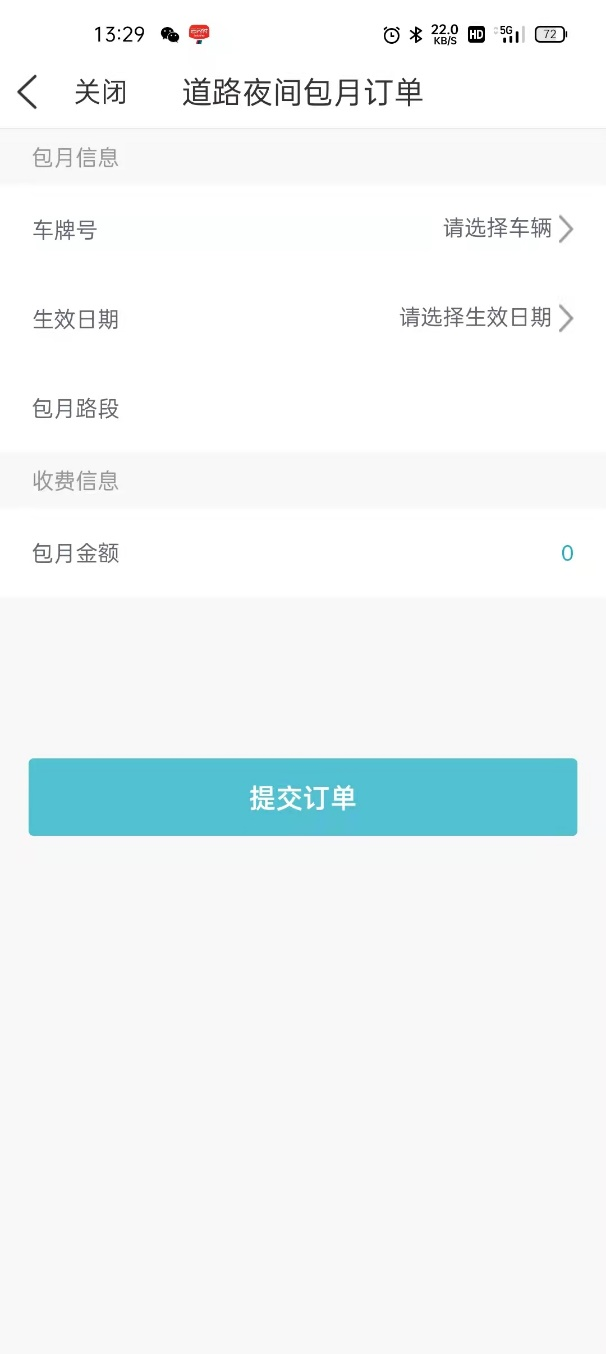606x1354 pixels.
Task: Go back using the top-left arrow
Action: tap(28, 92)
